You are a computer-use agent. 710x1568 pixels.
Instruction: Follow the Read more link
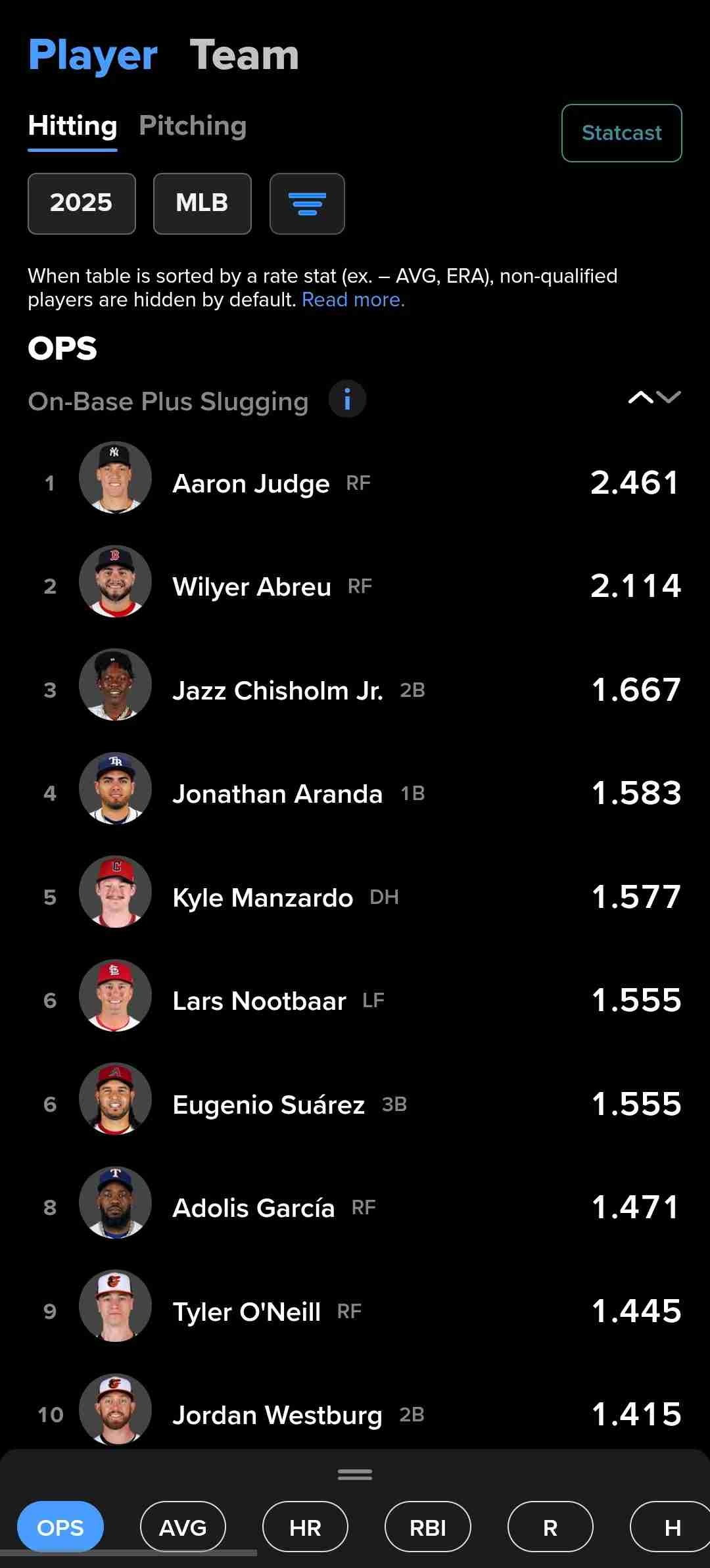353,300
